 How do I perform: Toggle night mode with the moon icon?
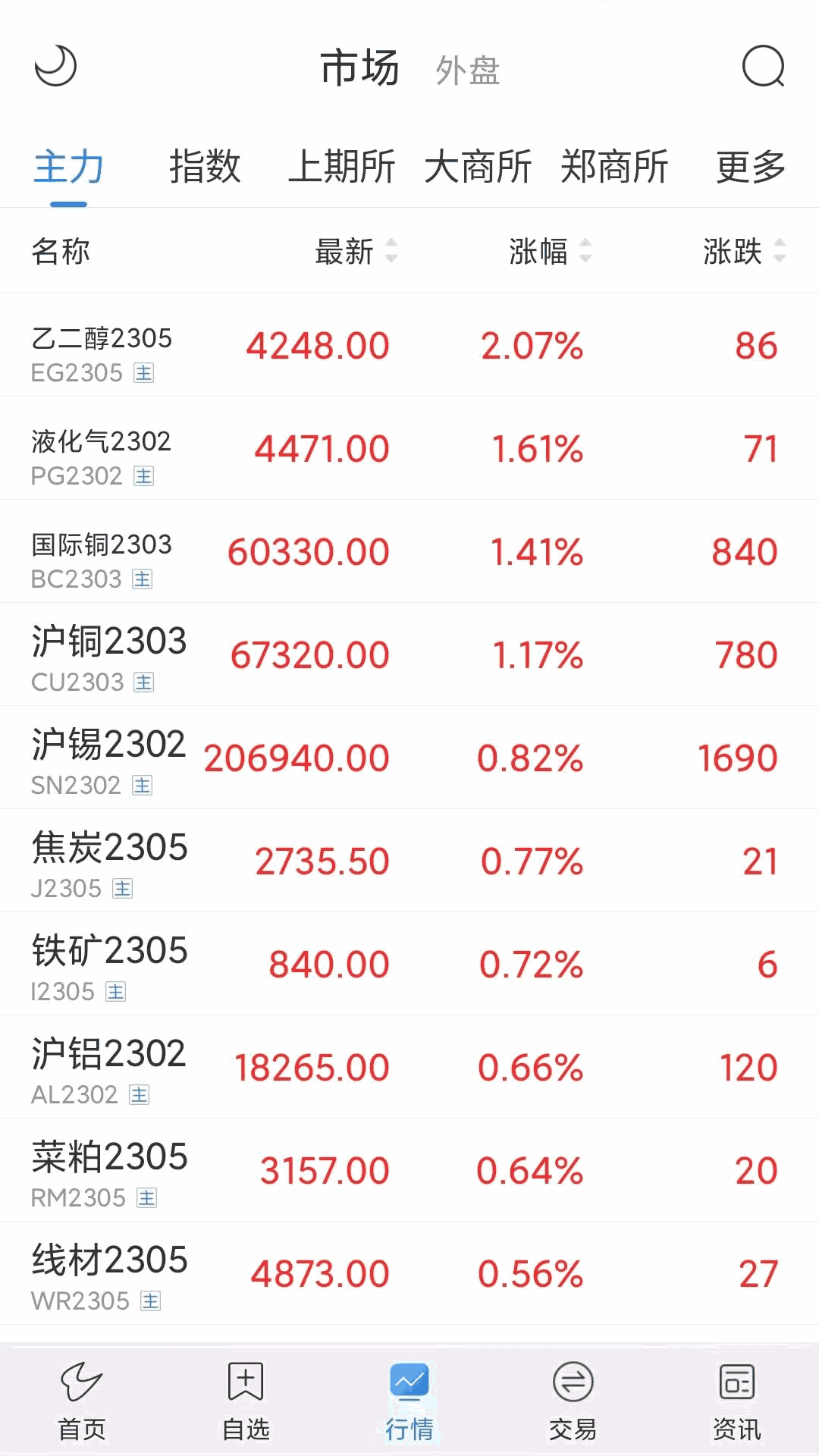pyautogui.click(x=56, y=67)
